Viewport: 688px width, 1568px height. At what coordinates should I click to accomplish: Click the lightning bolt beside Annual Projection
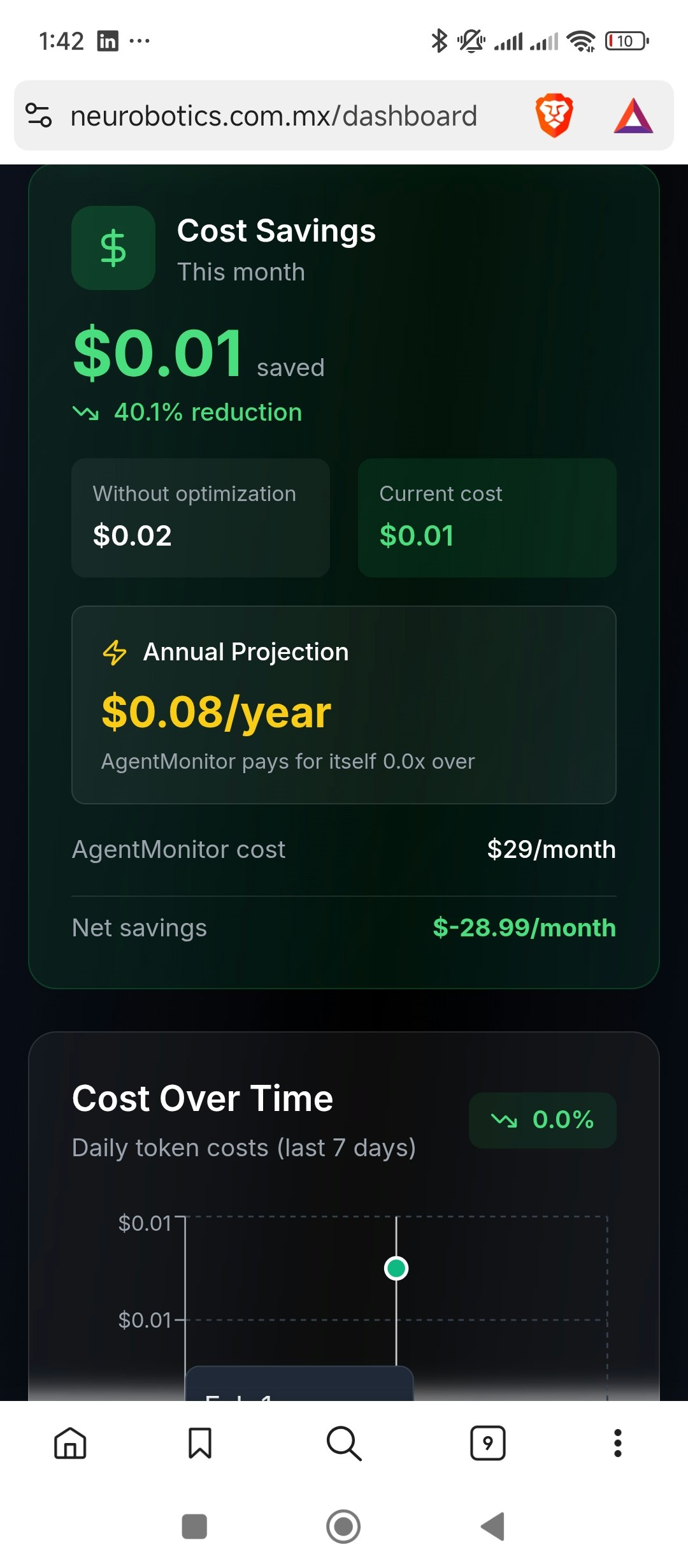pos(114,651)
